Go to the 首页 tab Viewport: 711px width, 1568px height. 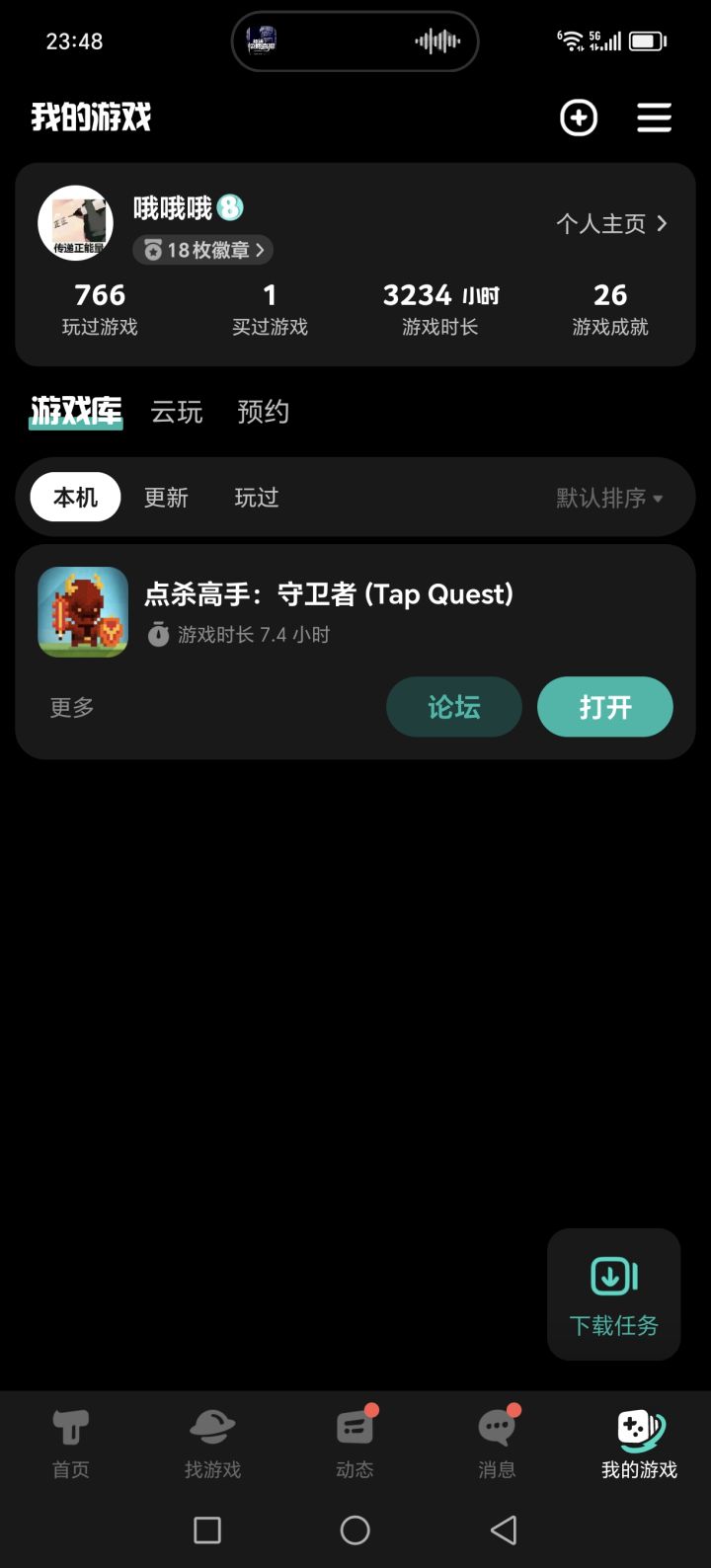(x=71, y=1443)
